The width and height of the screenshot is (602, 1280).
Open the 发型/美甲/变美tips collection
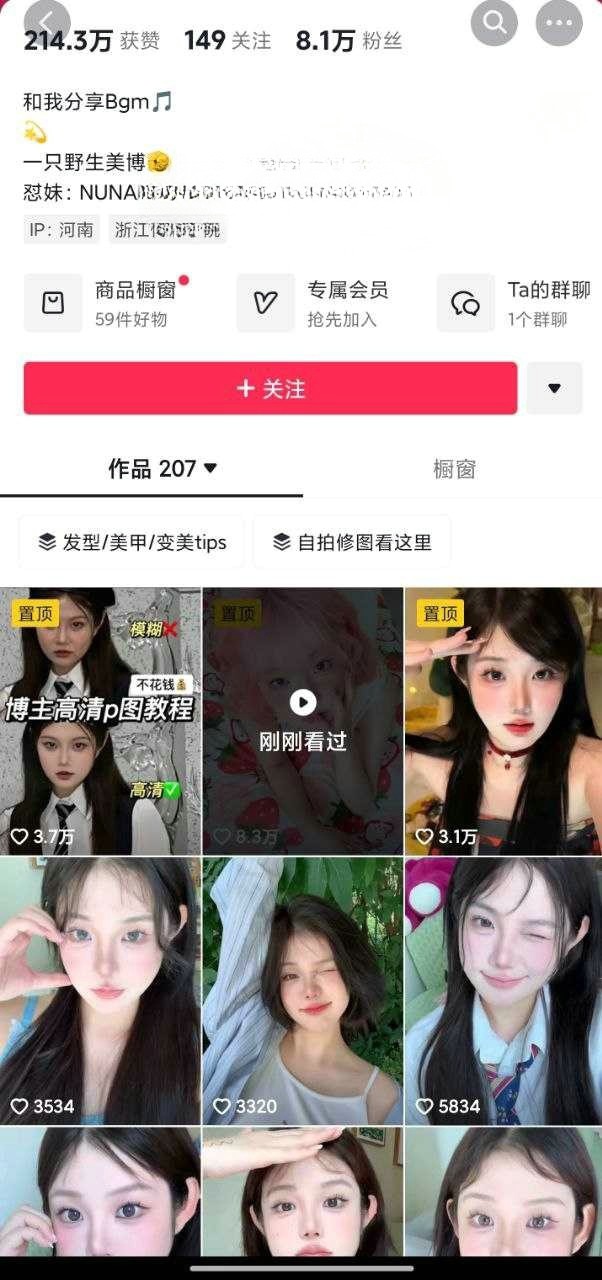point(133,542)
